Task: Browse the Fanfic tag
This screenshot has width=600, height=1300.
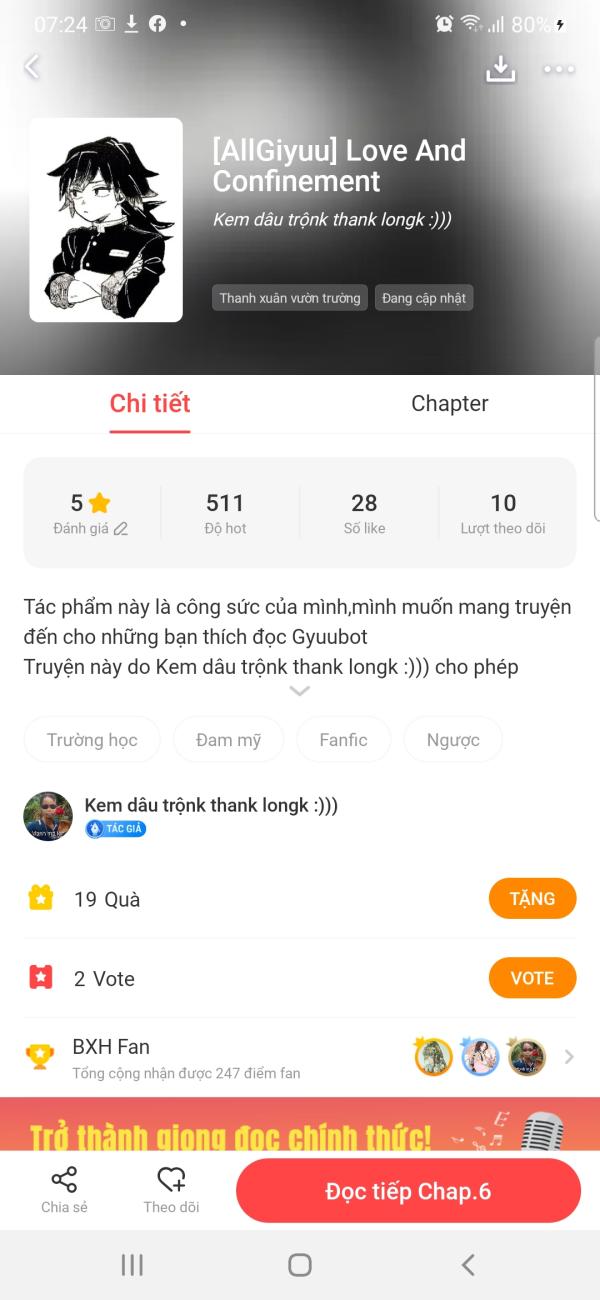Action: coord(343,740)
